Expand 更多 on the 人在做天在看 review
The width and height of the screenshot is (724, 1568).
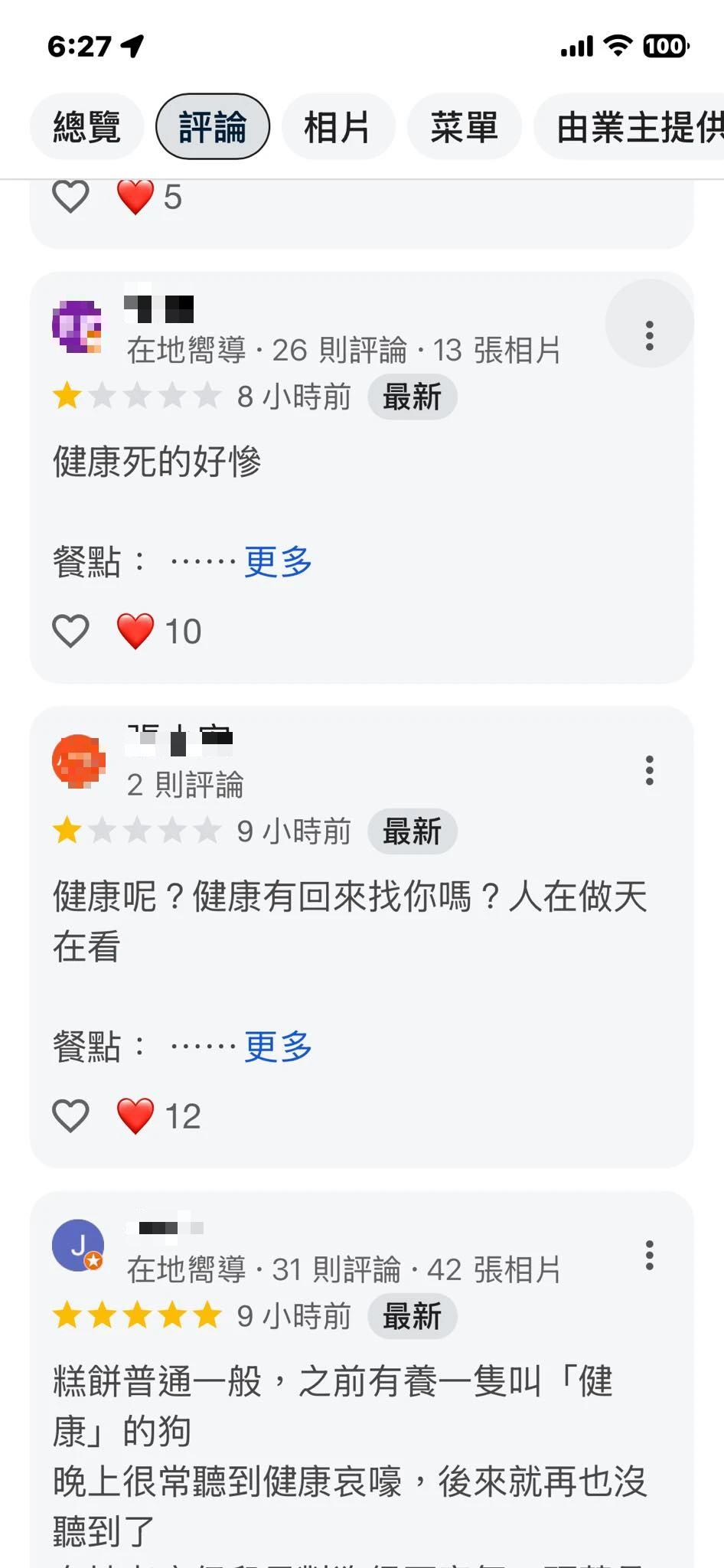click(278, 1047)
